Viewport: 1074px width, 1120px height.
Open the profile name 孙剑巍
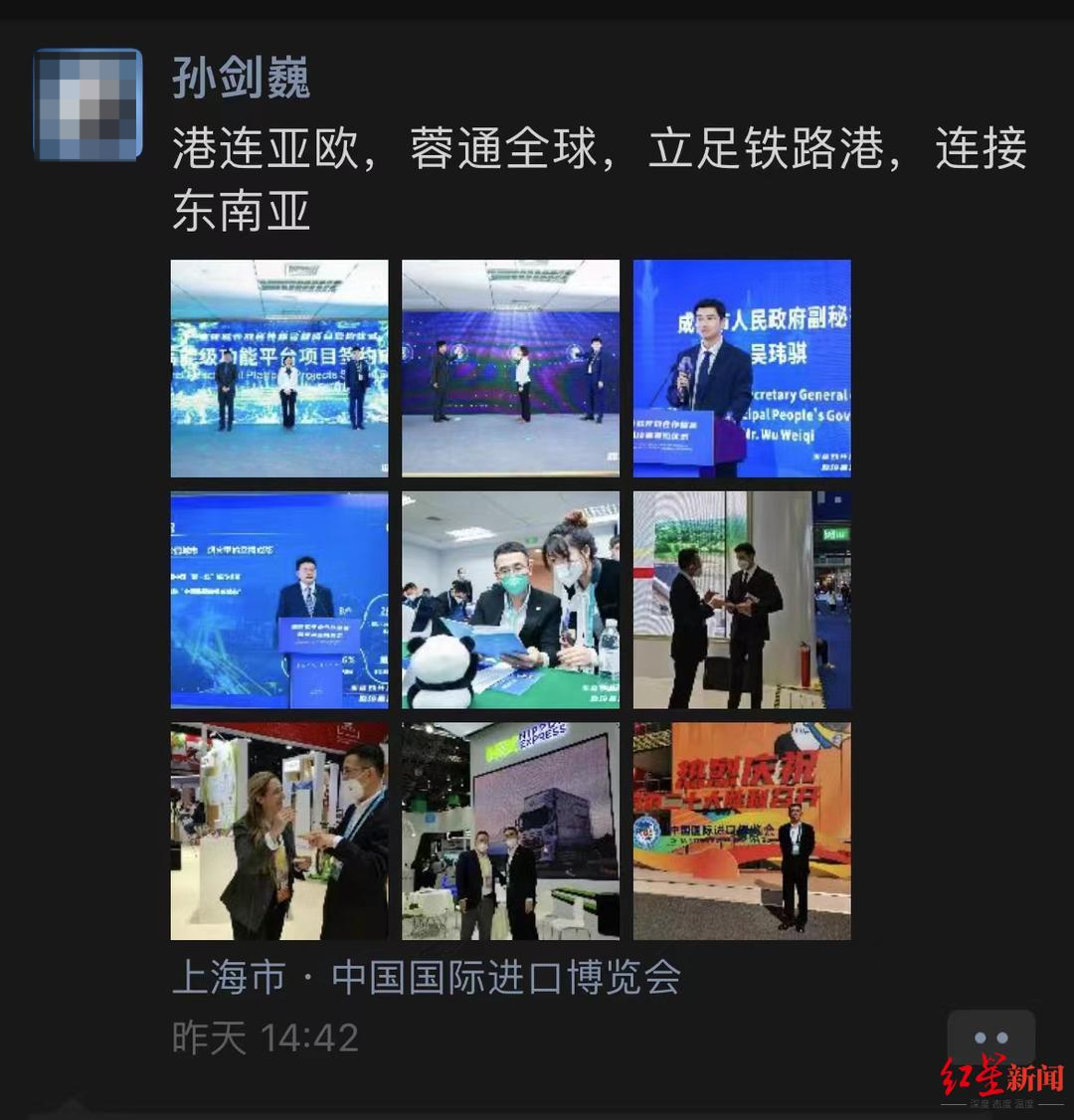[242, 78]
